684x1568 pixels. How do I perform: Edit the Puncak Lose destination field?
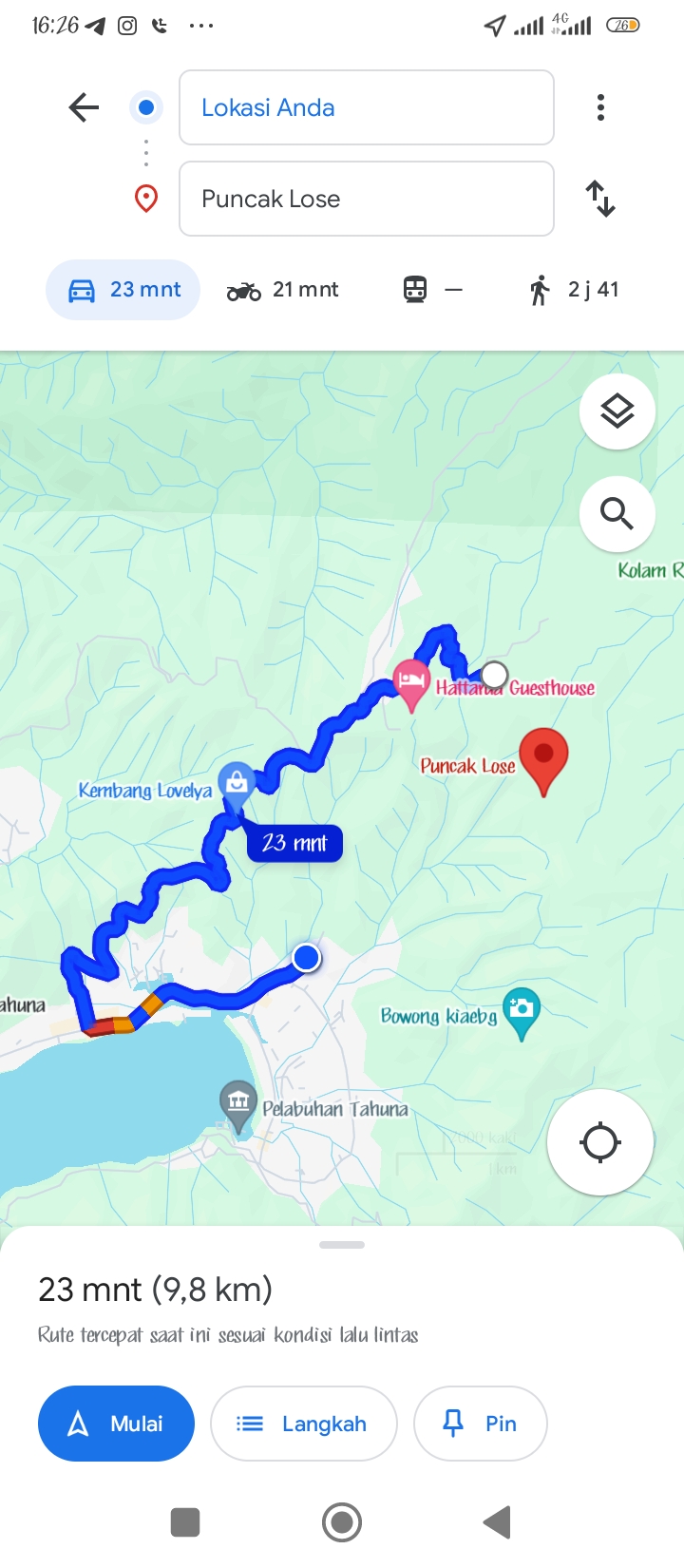(367, 199)
